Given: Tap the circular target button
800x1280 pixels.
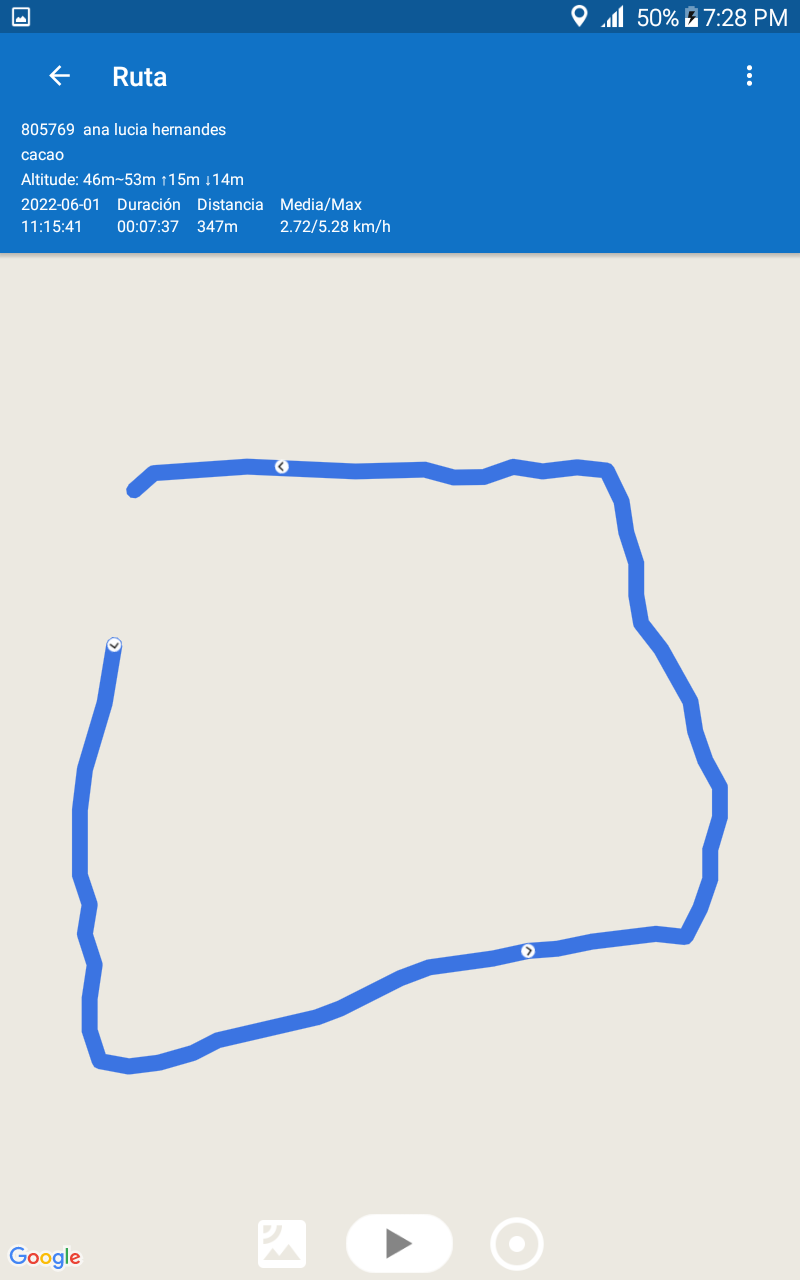Looking at the screenshot, I should coord(517,1244).
